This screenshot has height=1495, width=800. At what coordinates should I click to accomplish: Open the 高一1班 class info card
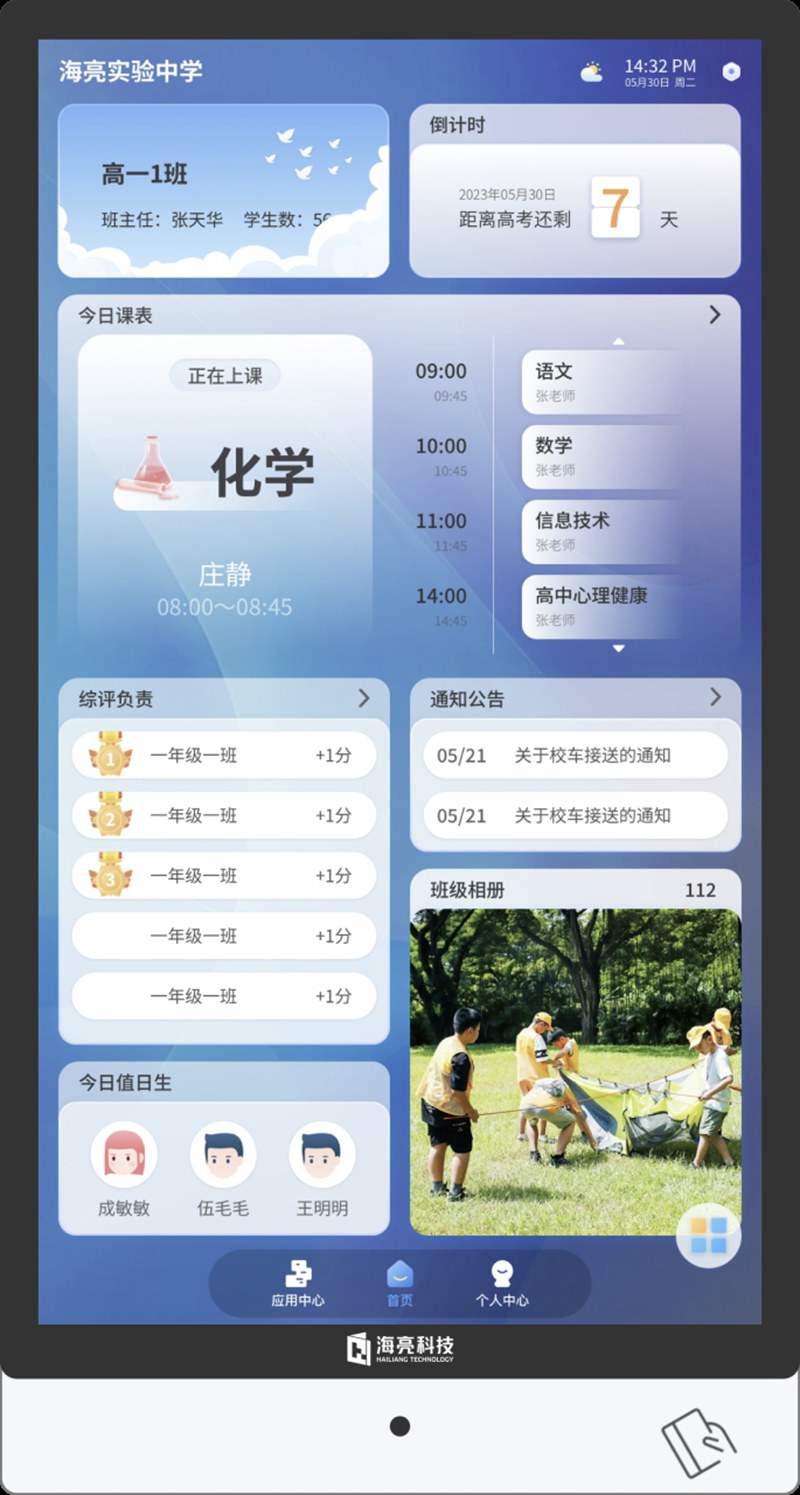[223, 191]
